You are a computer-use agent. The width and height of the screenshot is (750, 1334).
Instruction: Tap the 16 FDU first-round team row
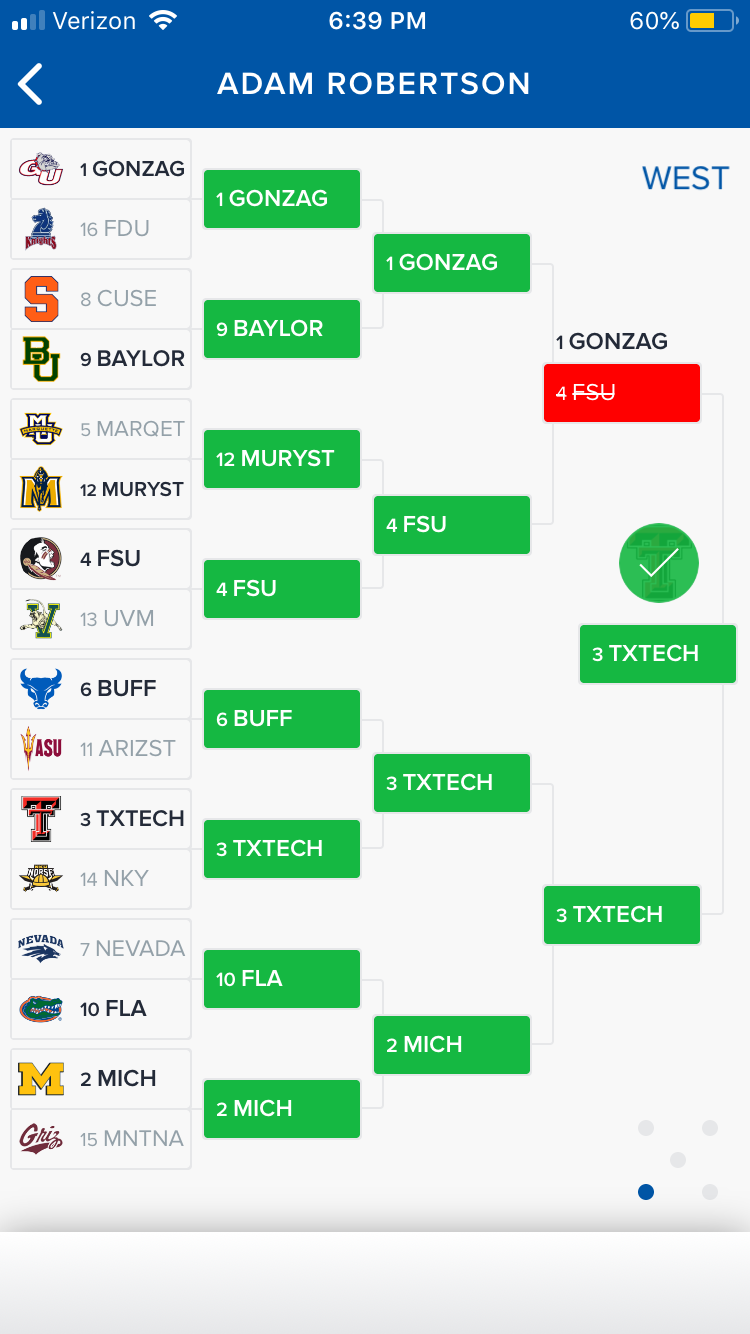101,229
